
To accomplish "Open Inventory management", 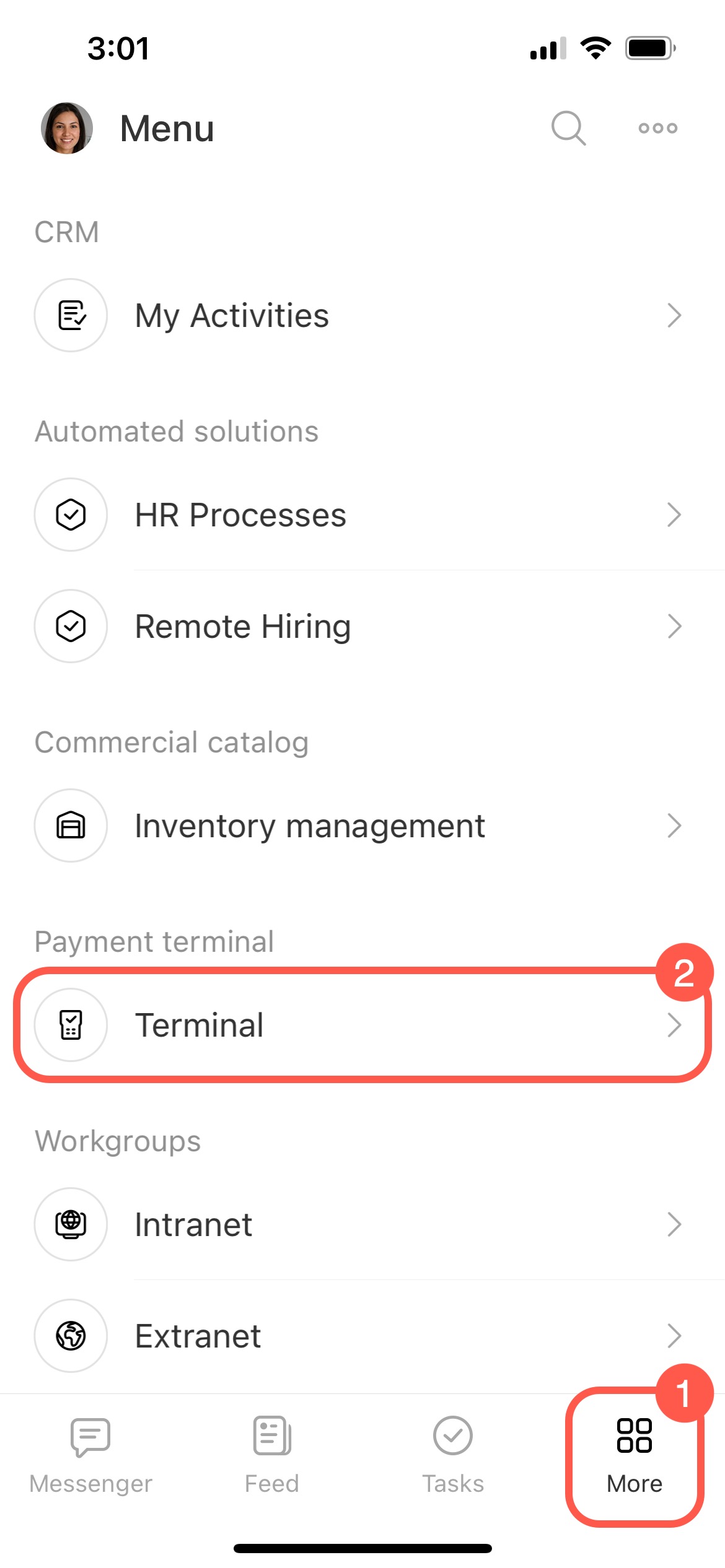I will (x=362, y=825).
